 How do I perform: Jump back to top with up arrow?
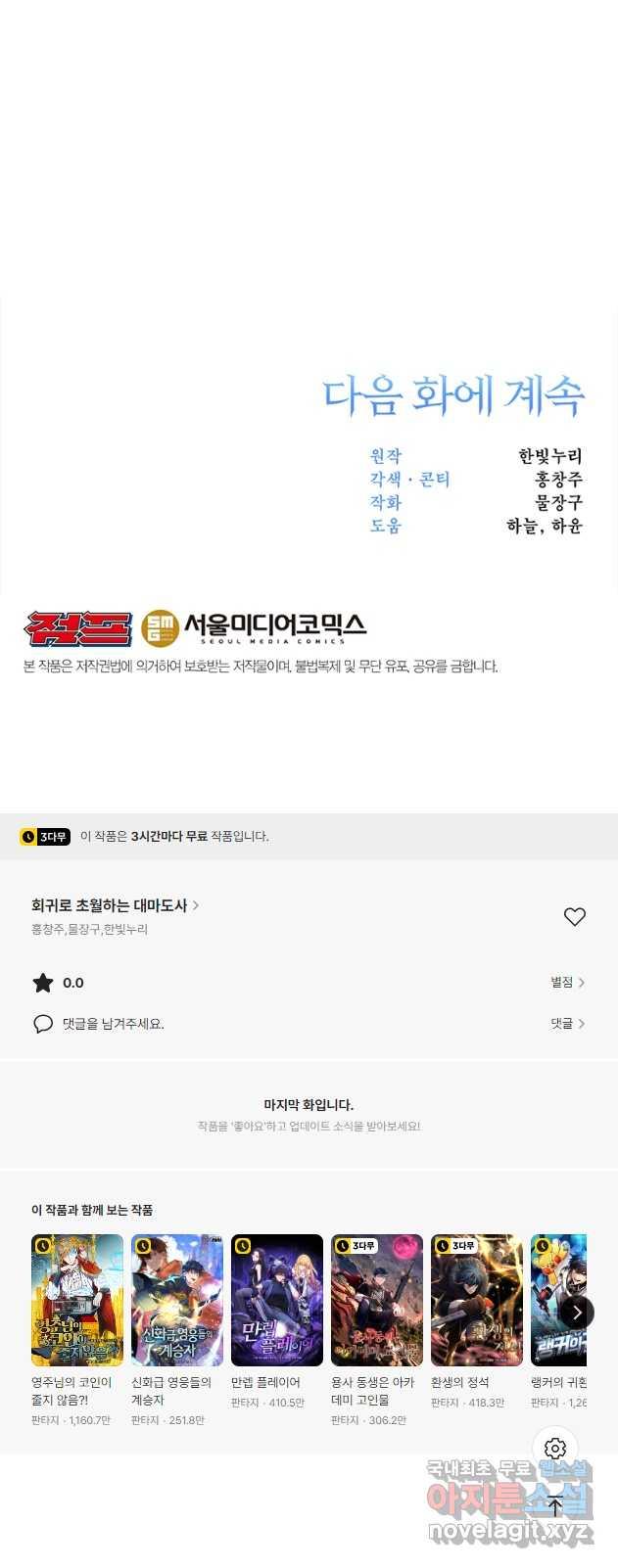coord(555,1507)
